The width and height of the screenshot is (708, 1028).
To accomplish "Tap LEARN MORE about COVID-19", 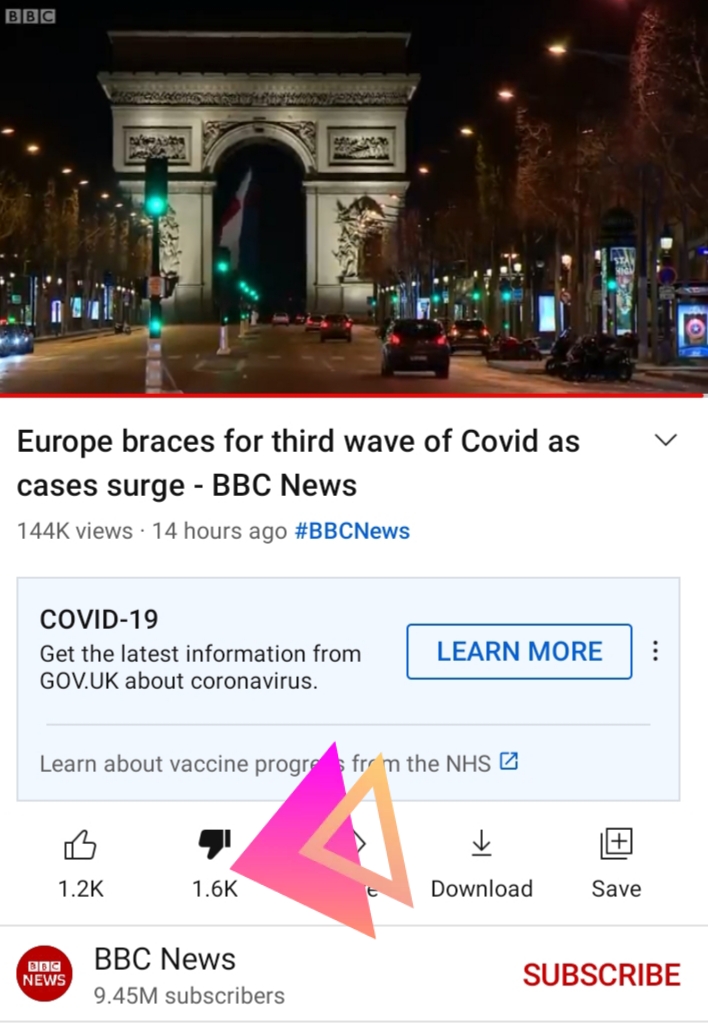I will pos(519,652).
